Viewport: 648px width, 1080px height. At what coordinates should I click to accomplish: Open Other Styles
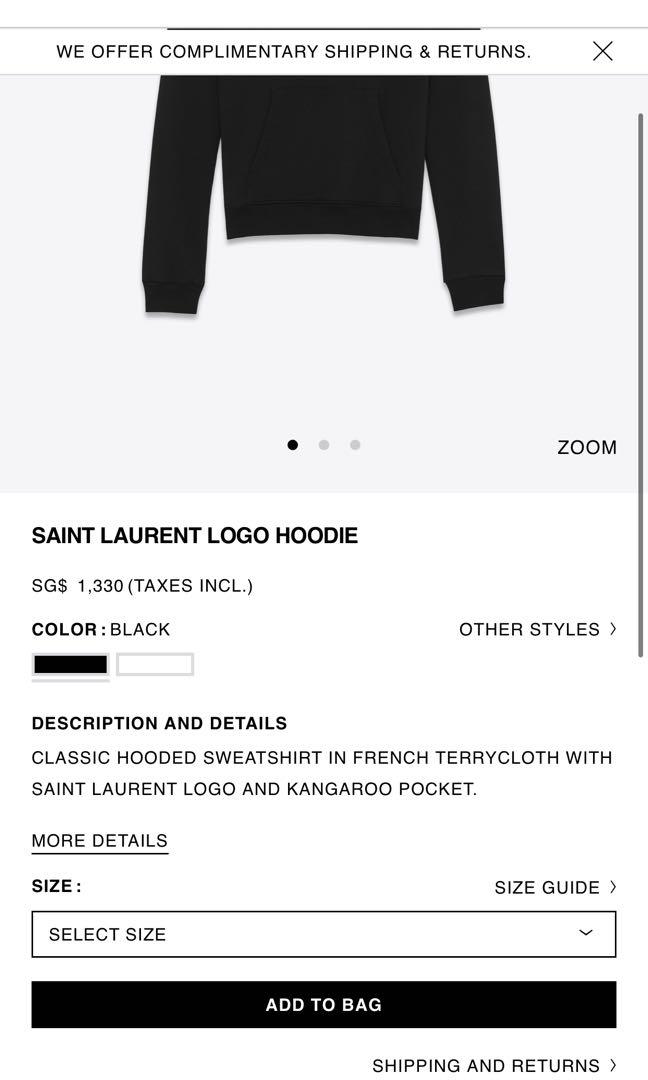(x=537, y=629)
